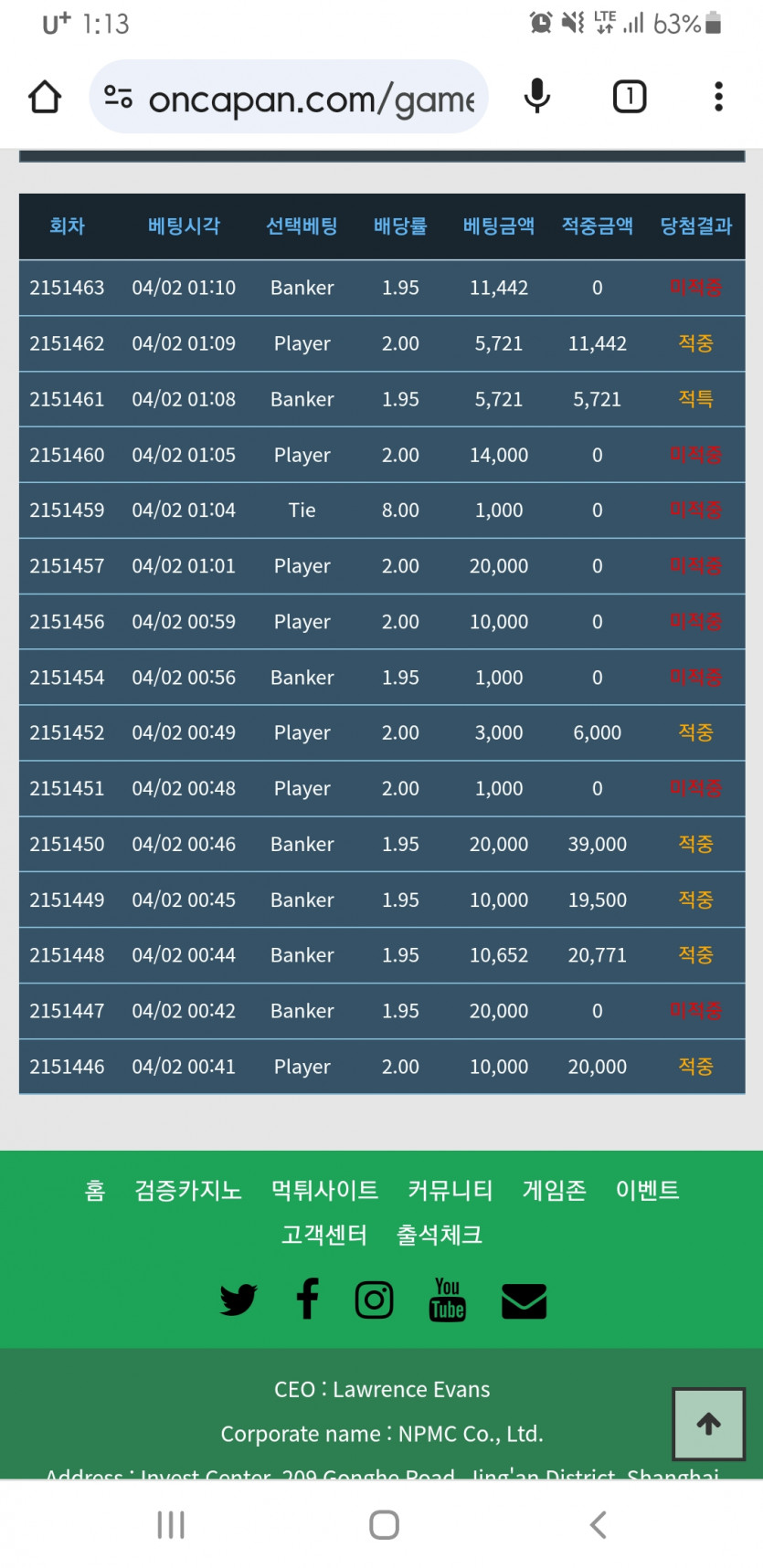763x1568 pixels.
Task: Open the browser tab switcher
Action: click(630, 97)
